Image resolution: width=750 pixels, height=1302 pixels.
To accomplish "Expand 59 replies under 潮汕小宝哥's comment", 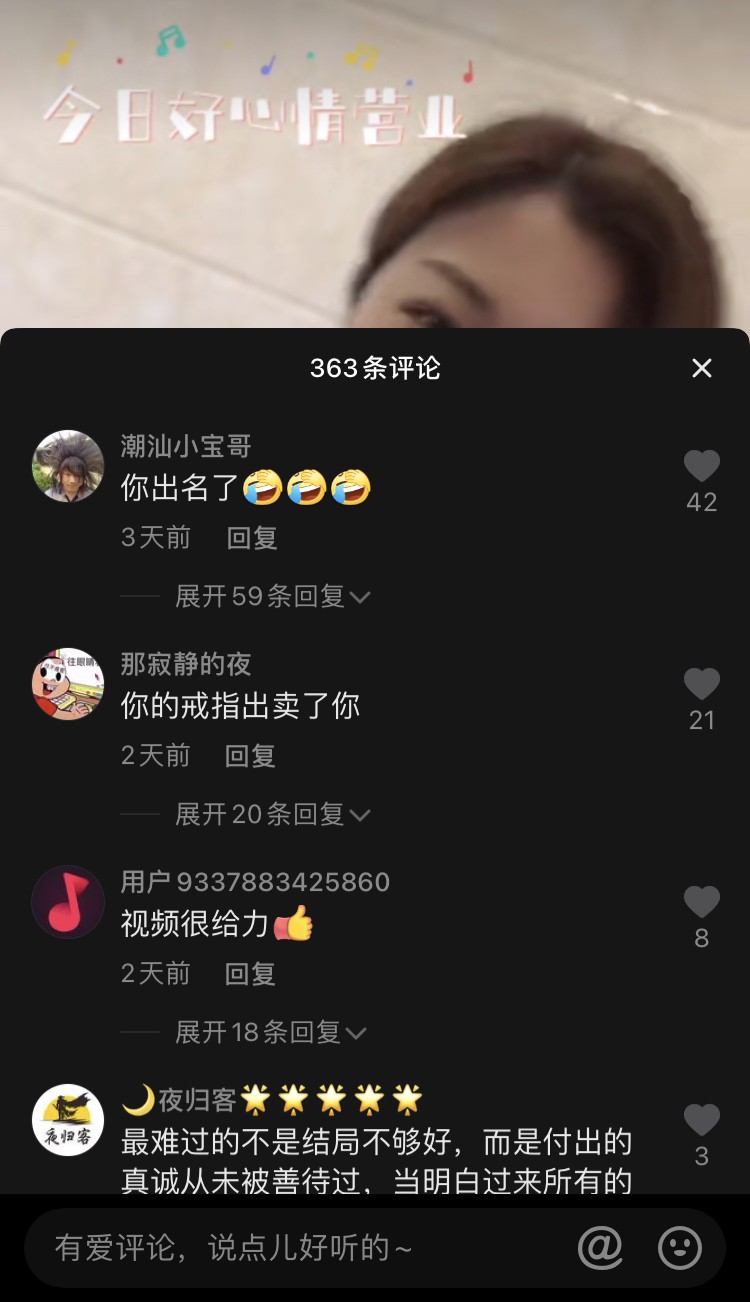I will 272,597.
